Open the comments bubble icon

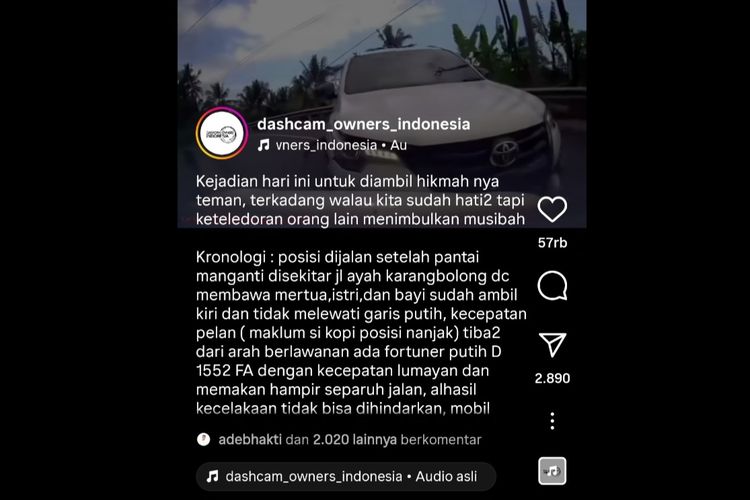point(552,286)
